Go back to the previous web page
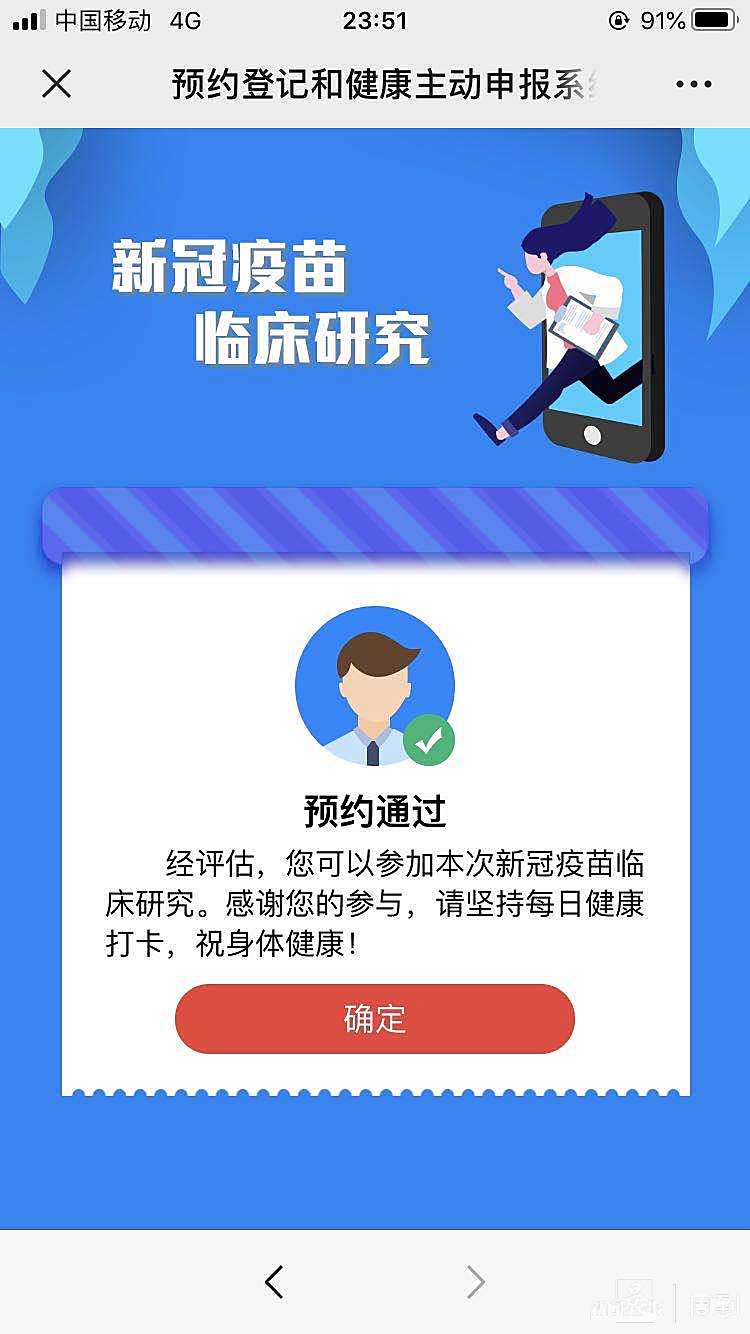Viewport: 750px width, 1334px height. coord(274,1281)
